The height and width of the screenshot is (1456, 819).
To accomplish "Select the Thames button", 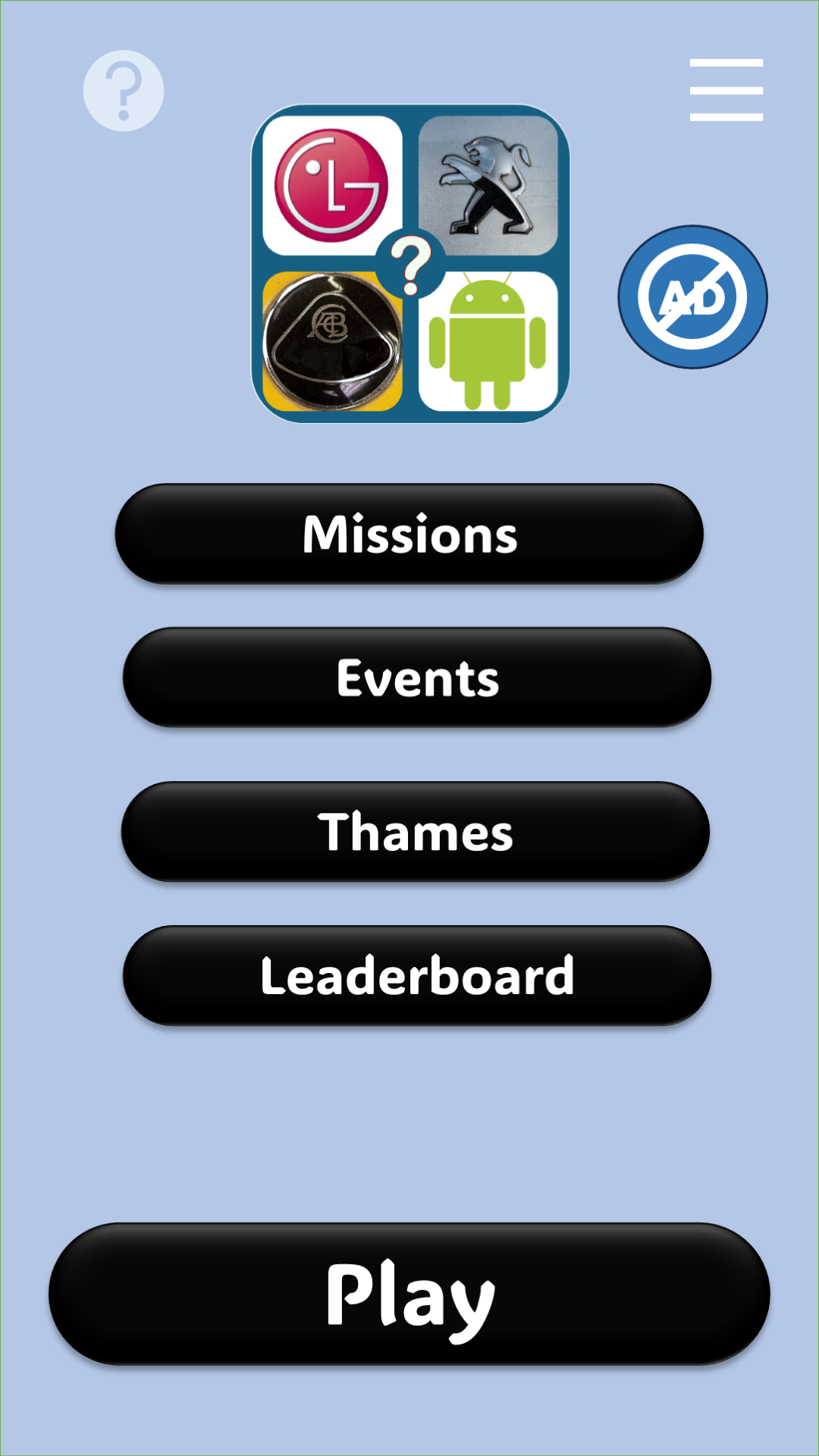I will click(416, 832).
